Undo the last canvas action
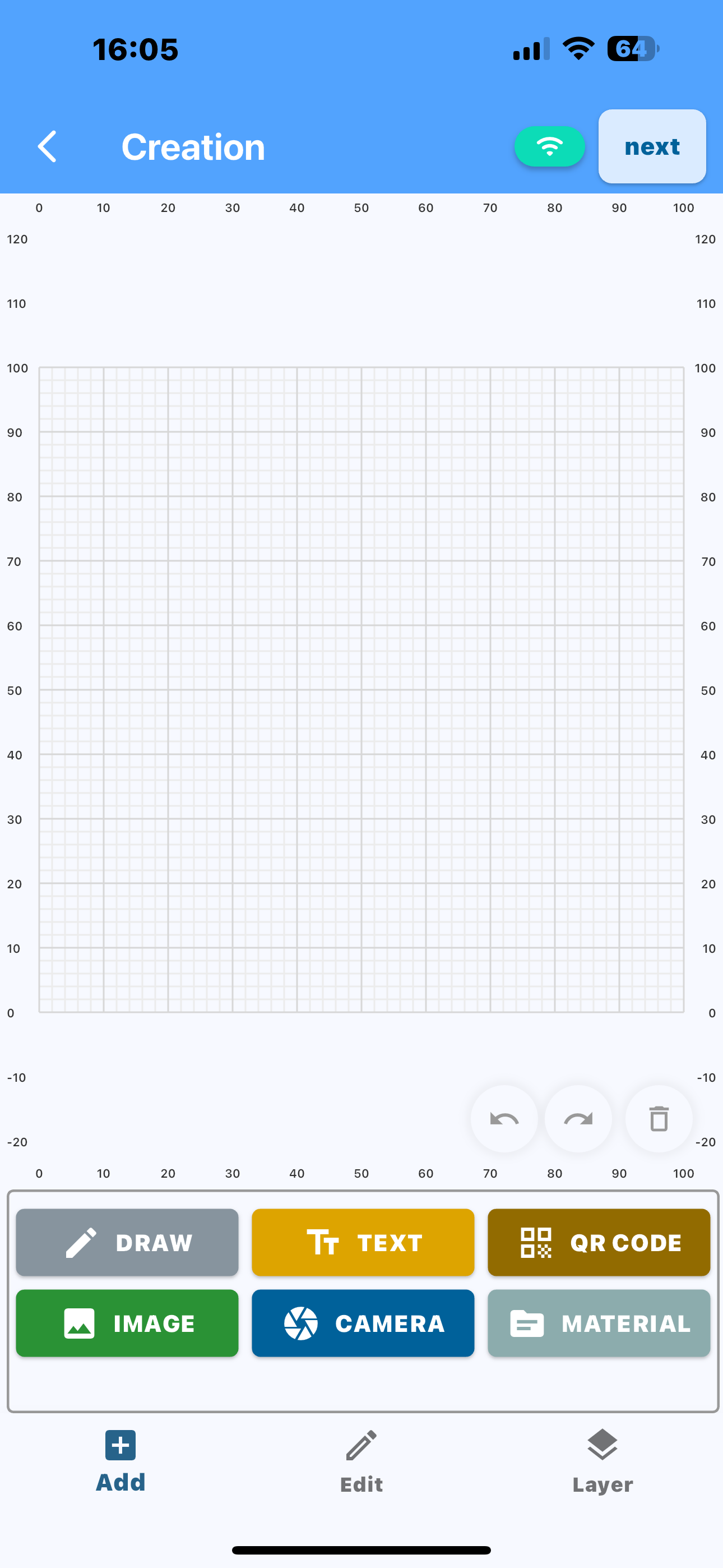Screen dimensions: 723x1568 (504, 1119)
